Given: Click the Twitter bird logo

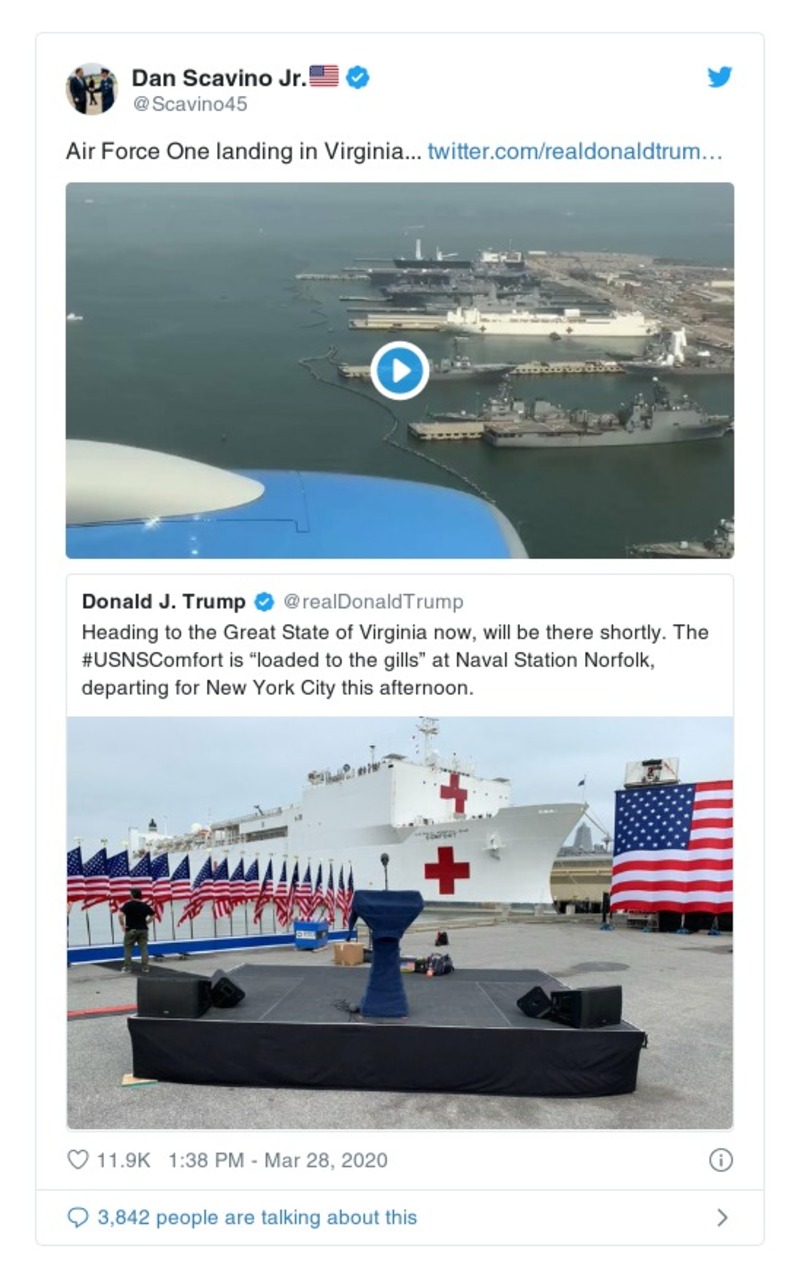Looking at the screenshot, I should click(719, 76).
